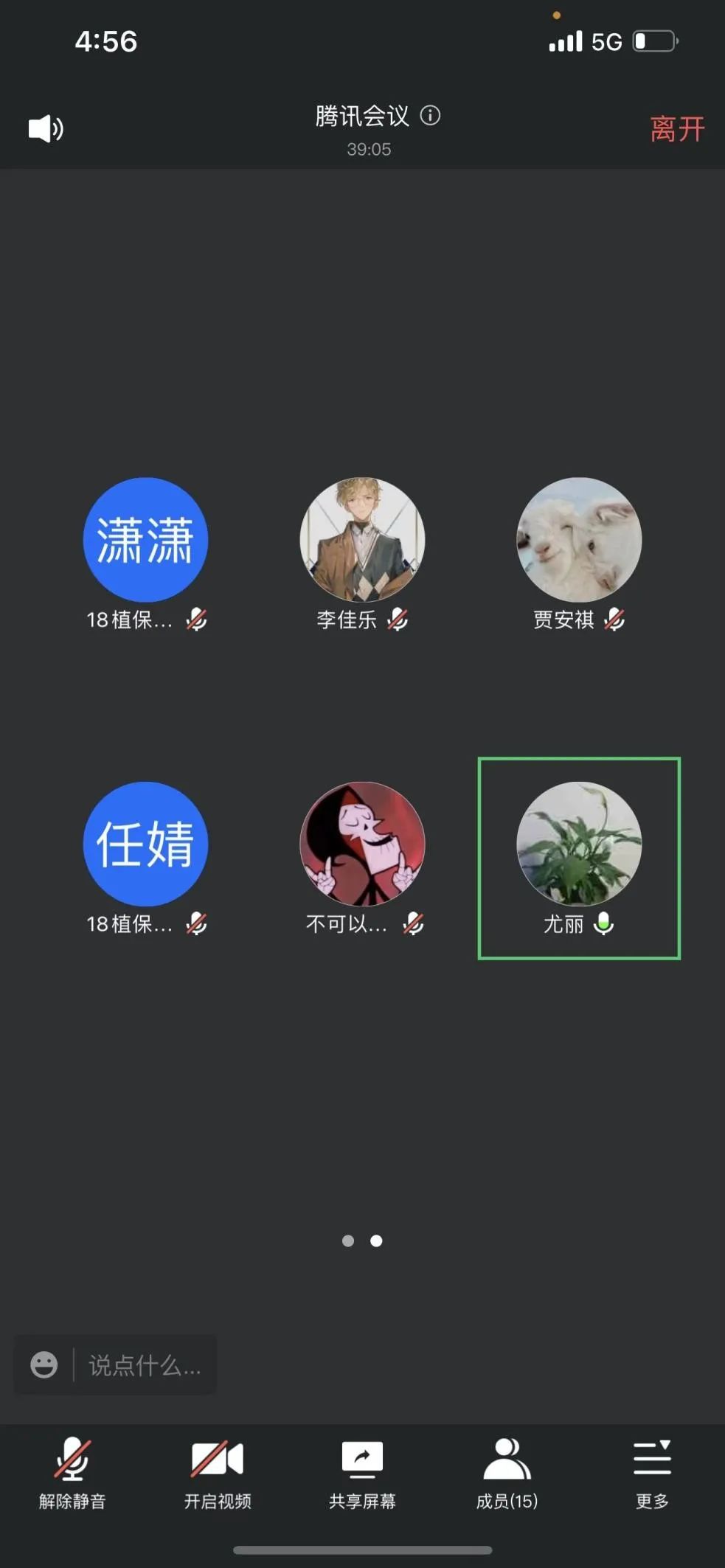
Task: Focus the 说点什么 chat input
Action: coord(145,1365)
